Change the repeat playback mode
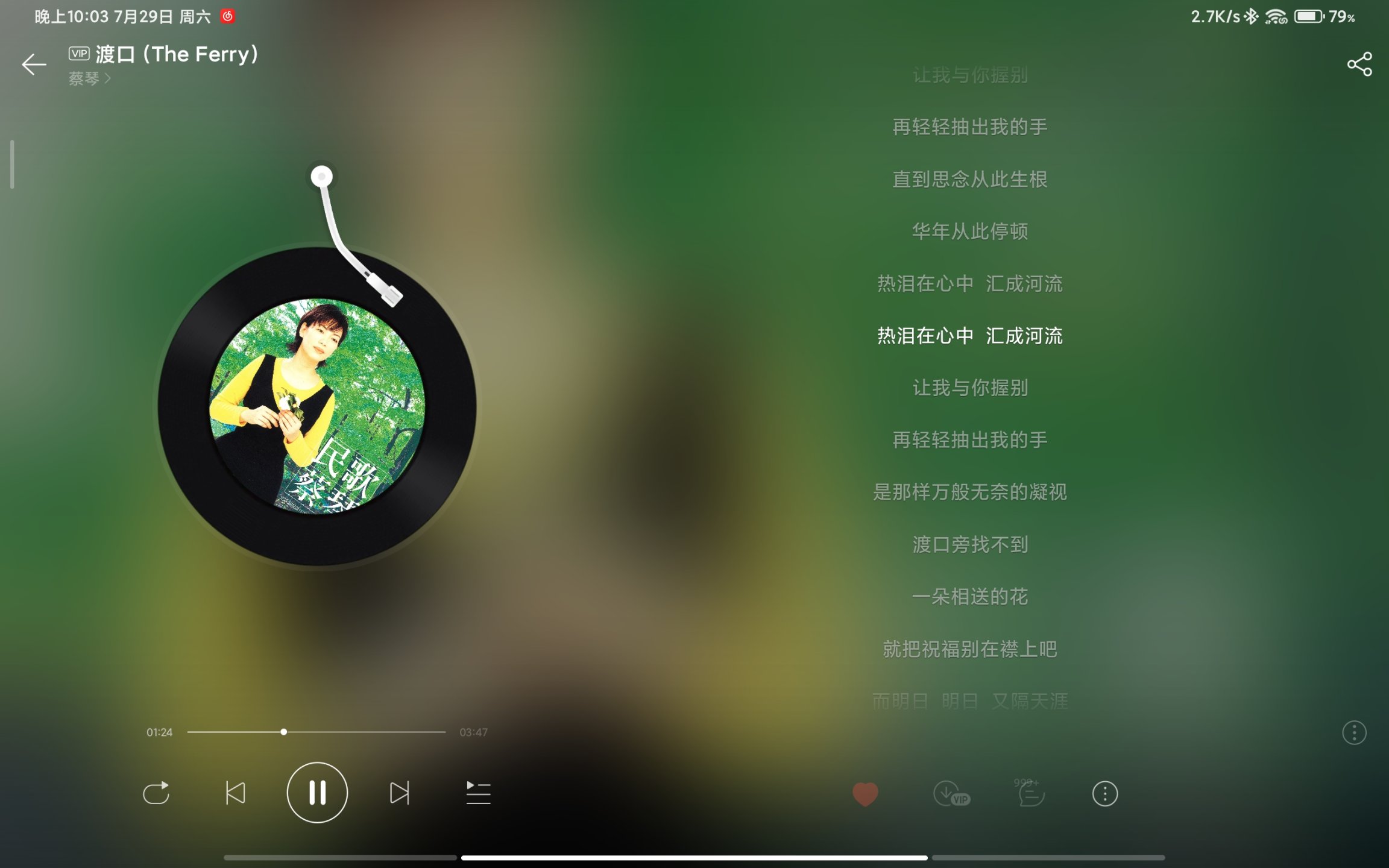This screenshot has height=868, width=1389. (x=156, y=793)
